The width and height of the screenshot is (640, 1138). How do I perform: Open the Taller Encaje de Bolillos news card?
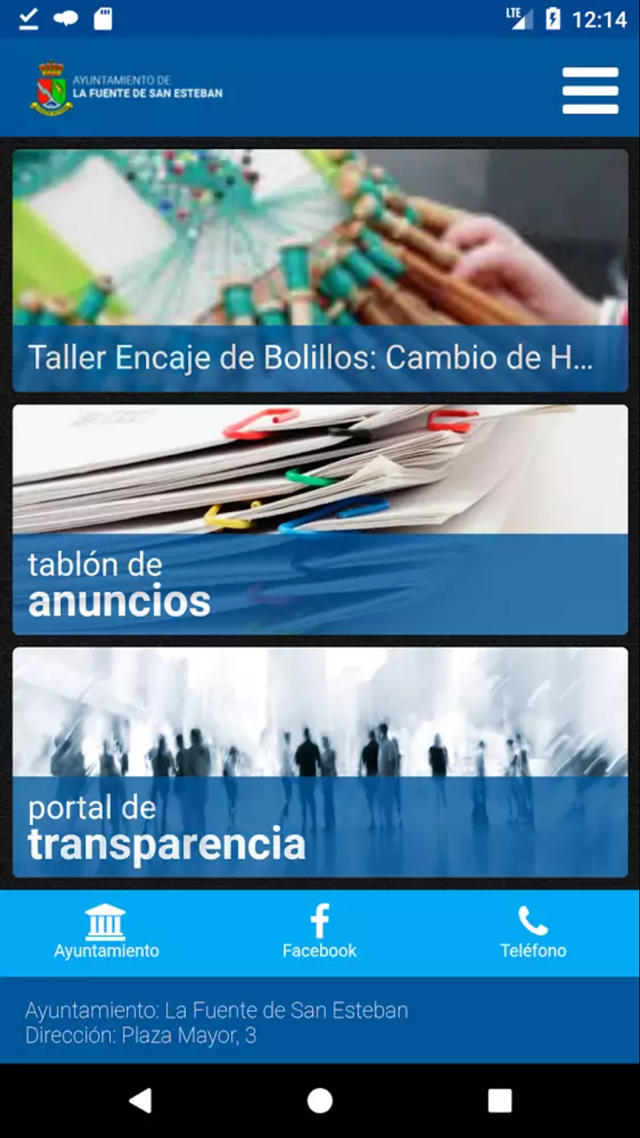(320, 271)
